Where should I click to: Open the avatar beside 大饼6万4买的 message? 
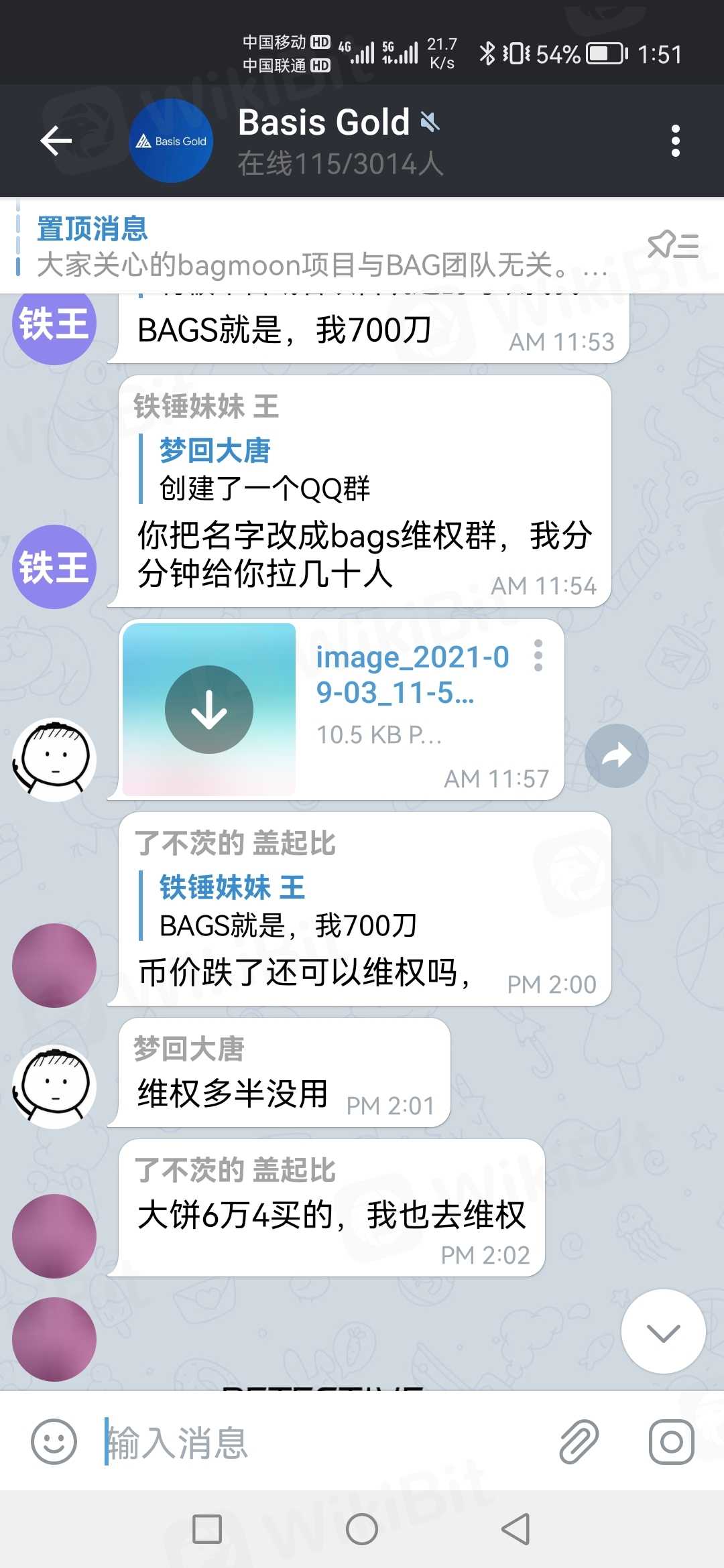[54, 1236]
